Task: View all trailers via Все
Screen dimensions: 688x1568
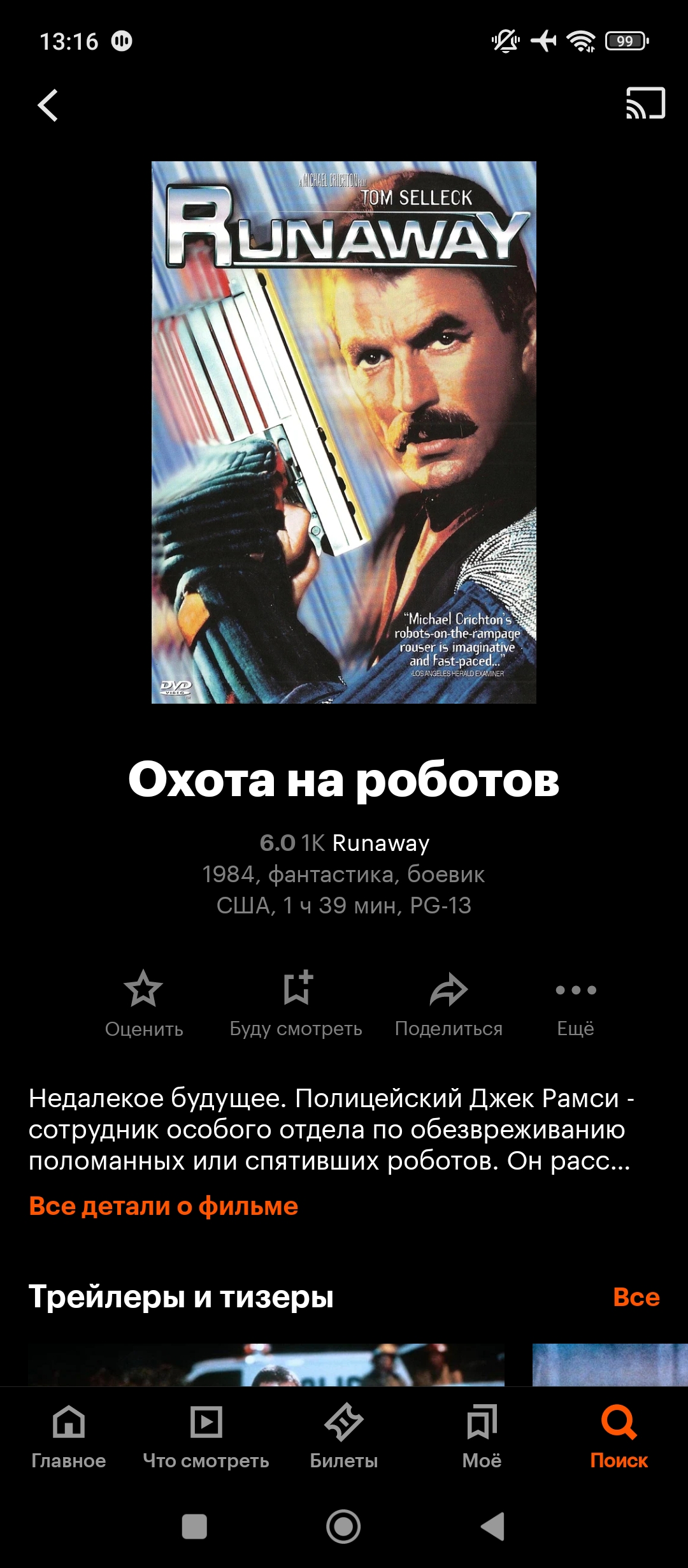Action: 636,1296
